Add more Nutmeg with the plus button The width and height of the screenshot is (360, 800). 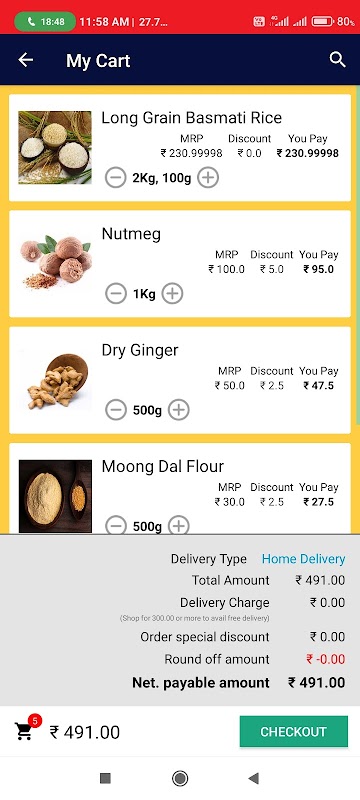(x=172, y=294)
